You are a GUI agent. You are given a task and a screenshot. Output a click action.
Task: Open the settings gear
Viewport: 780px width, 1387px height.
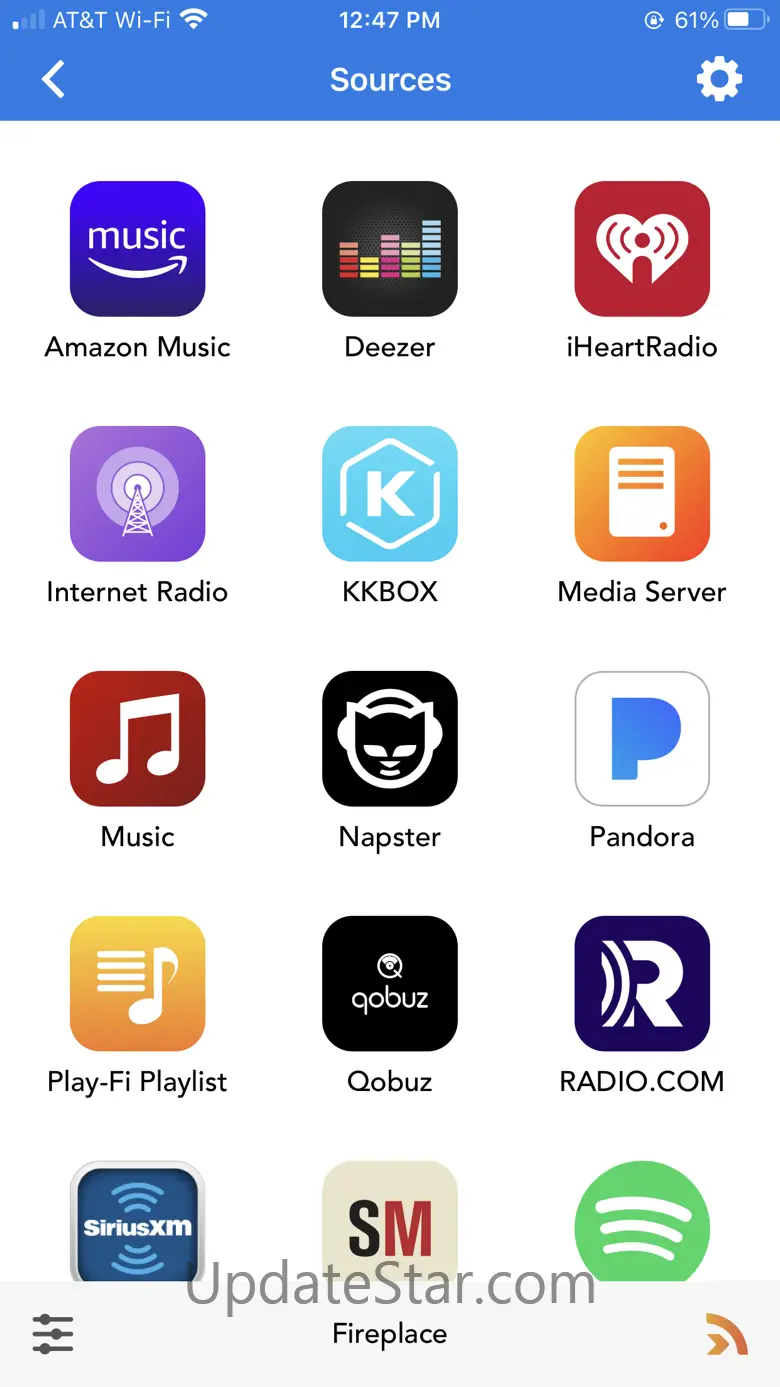click(719, 80)
